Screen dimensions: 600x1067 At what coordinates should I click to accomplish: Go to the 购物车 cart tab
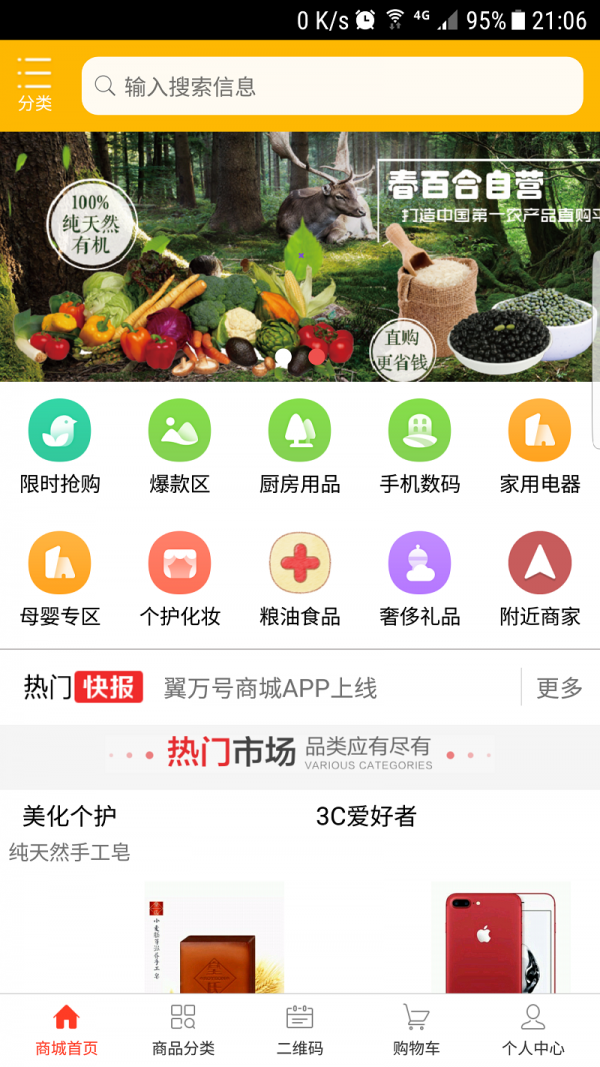click(x=416, y=1030)
